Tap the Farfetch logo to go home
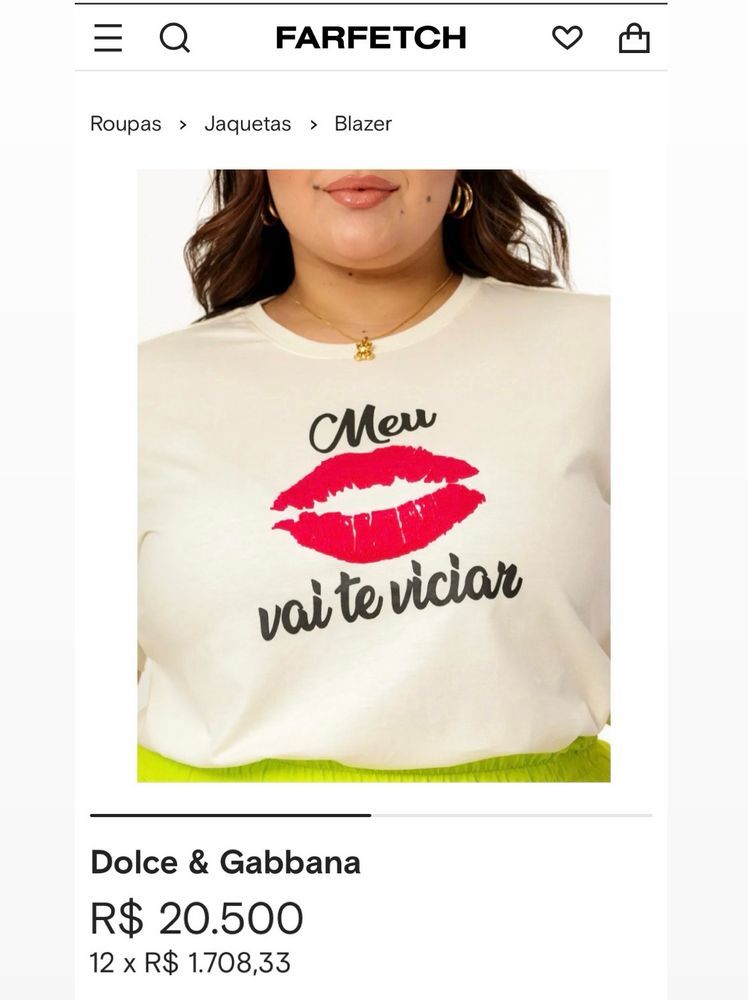The width and height of the screenshot is (748, 1000). click(x=371, y=38)
